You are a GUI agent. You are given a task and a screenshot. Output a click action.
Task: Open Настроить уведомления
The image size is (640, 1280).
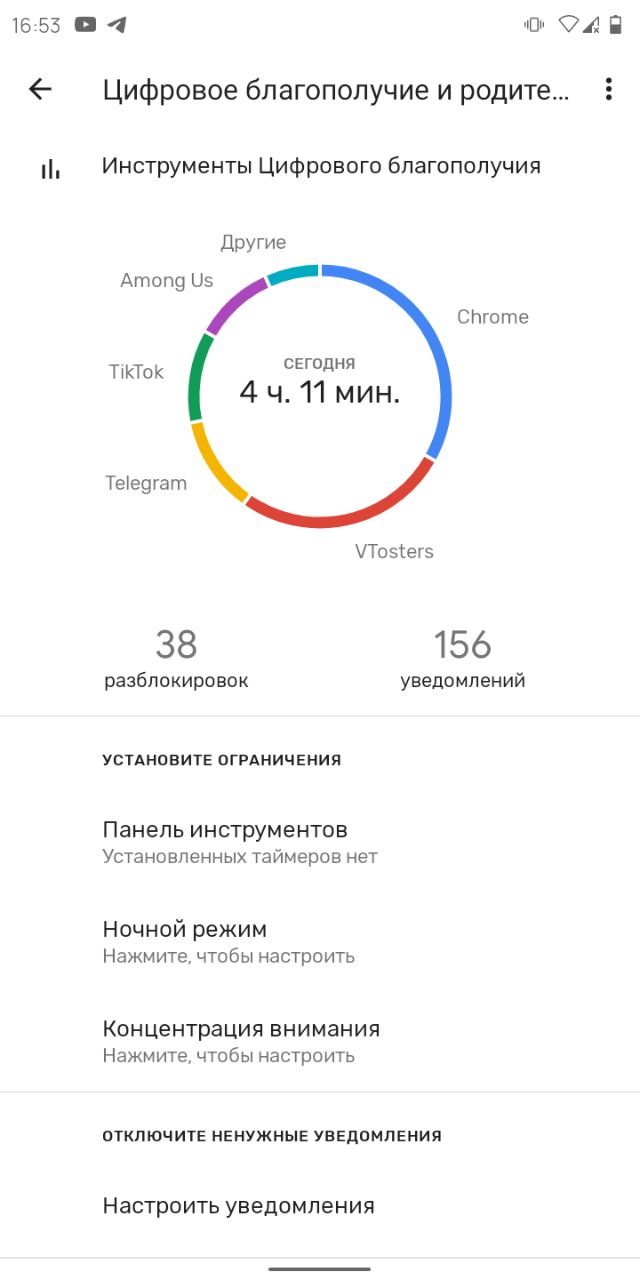pyautogui.click(x=238, y=1205)
